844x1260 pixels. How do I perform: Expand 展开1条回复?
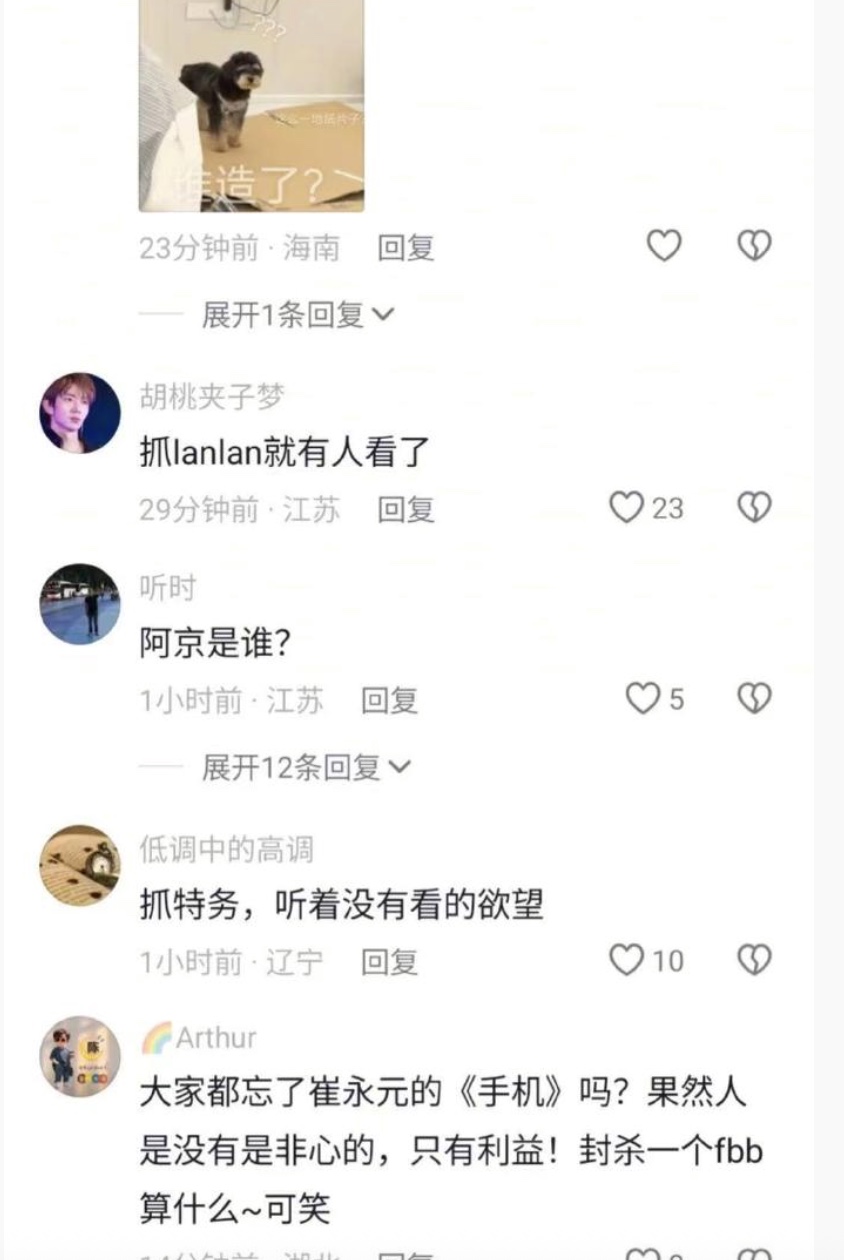[298, 315]
